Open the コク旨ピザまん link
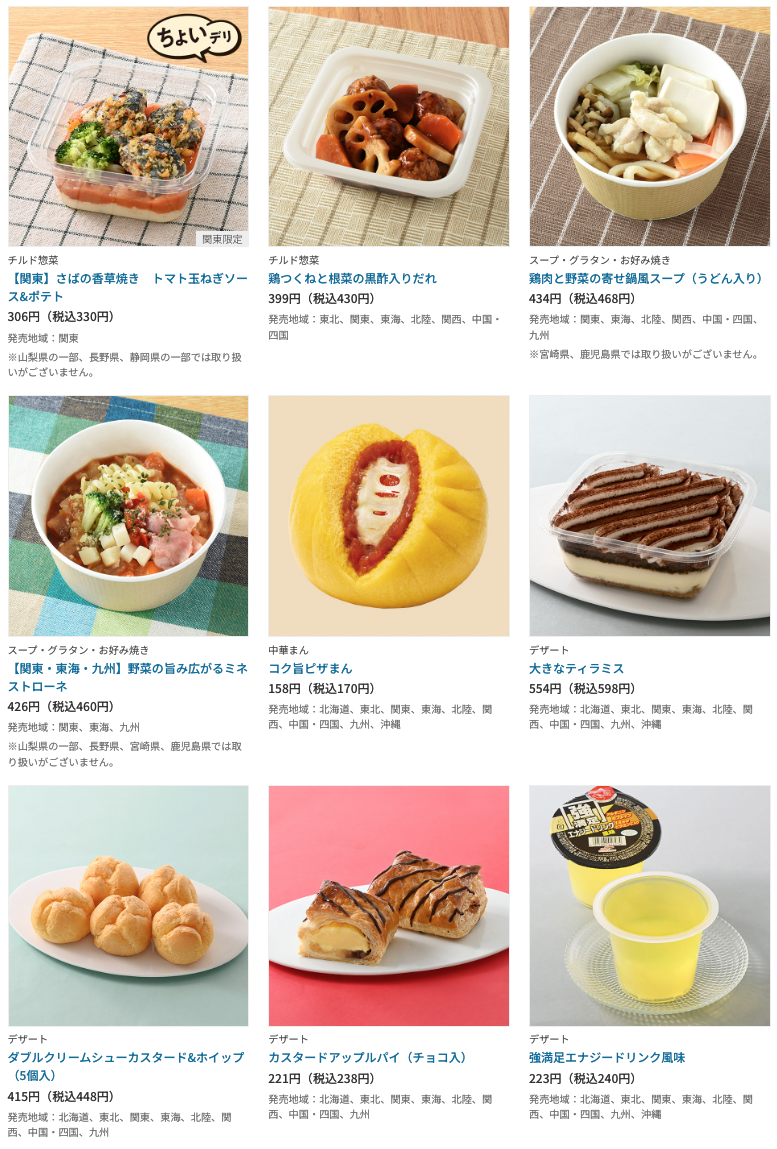 (310, 668)
